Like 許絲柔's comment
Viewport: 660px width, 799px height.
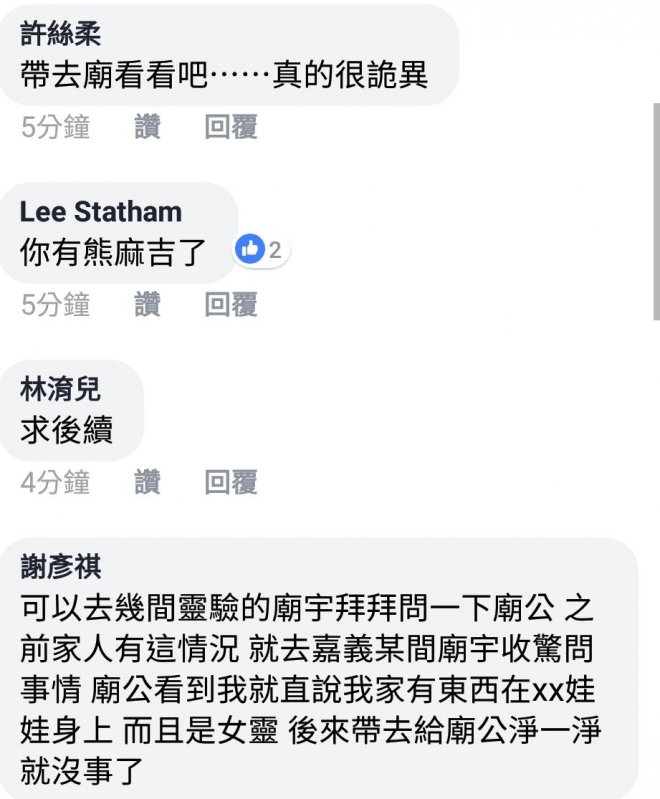tap(147, 127)
